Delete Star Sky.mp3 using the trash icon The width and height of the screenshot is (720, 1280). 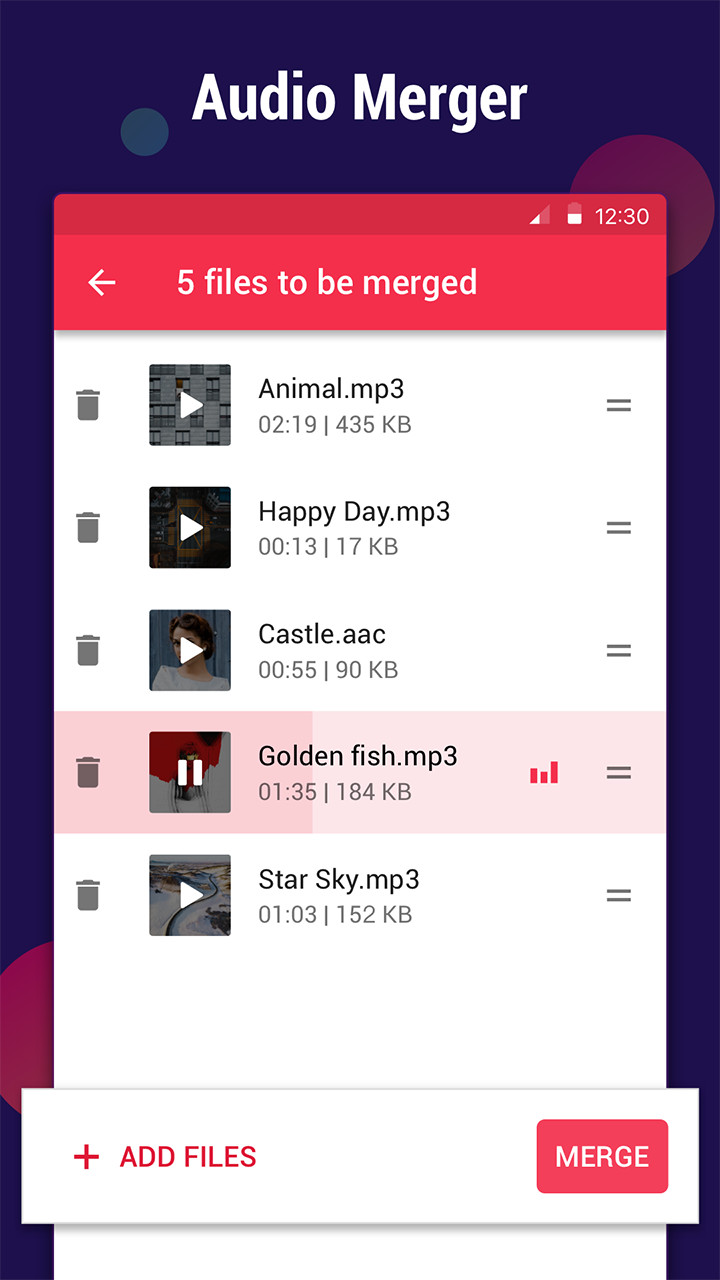(88, 896)
